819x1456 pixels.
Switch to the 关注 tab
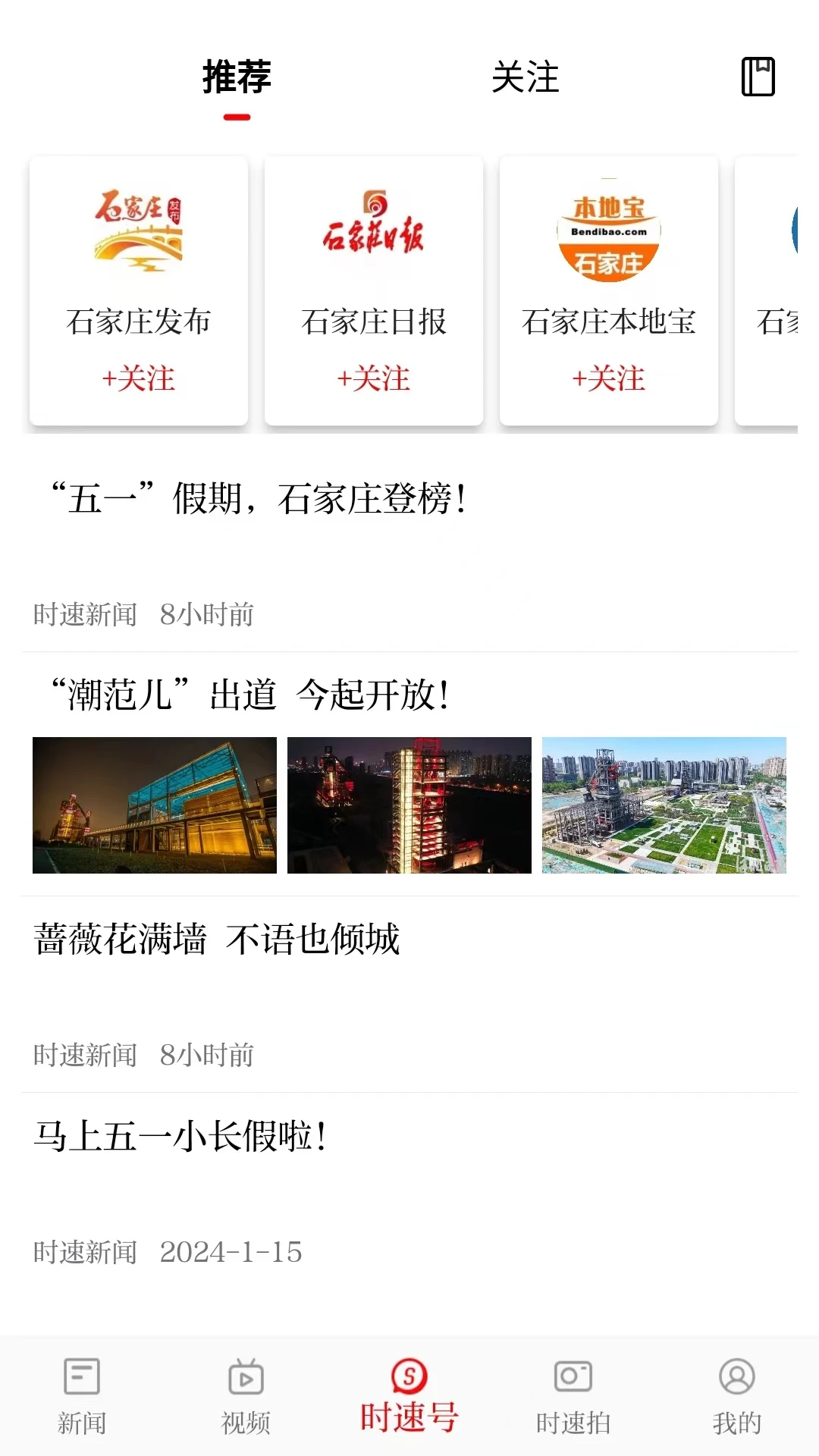pos(525,78)
